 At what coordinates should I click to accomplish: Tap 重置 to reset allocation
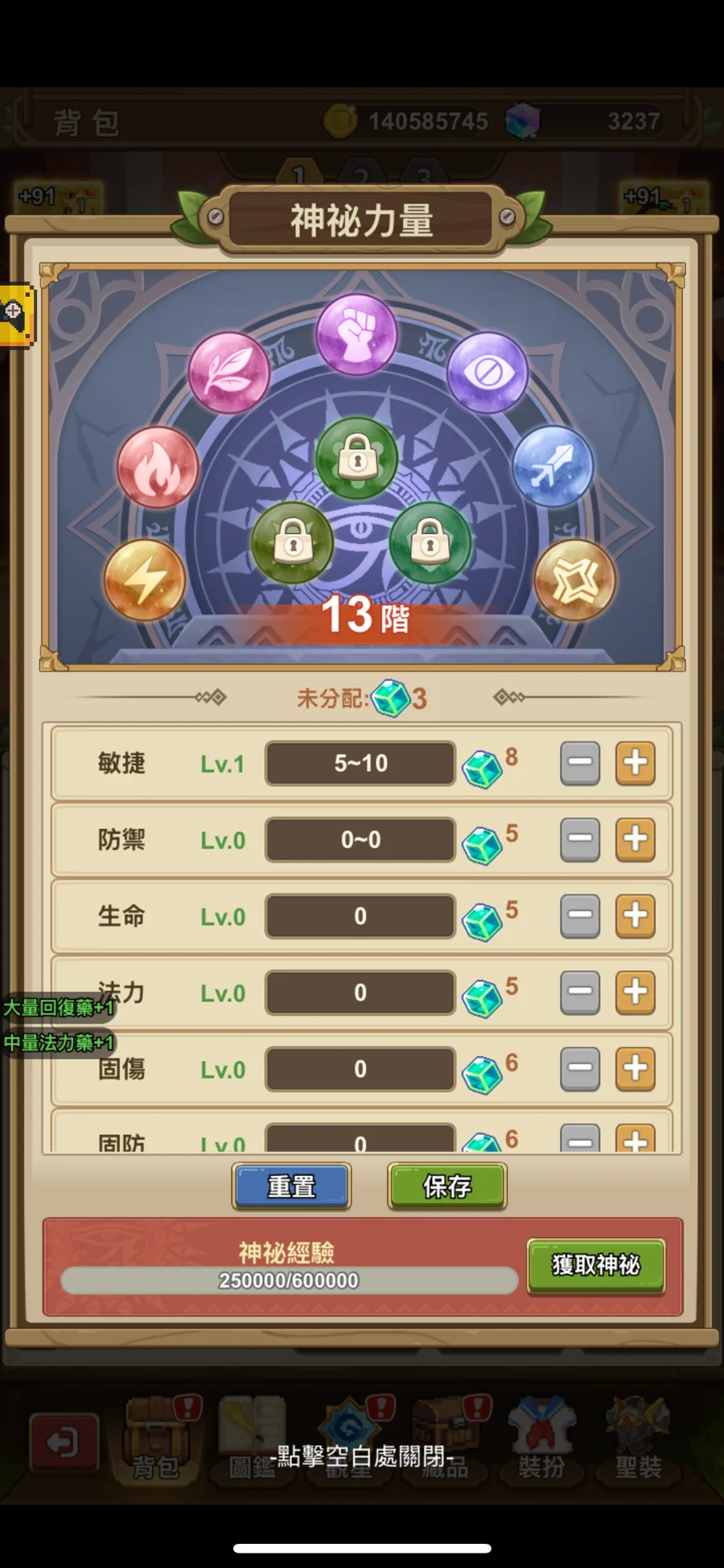[291, 1186]
